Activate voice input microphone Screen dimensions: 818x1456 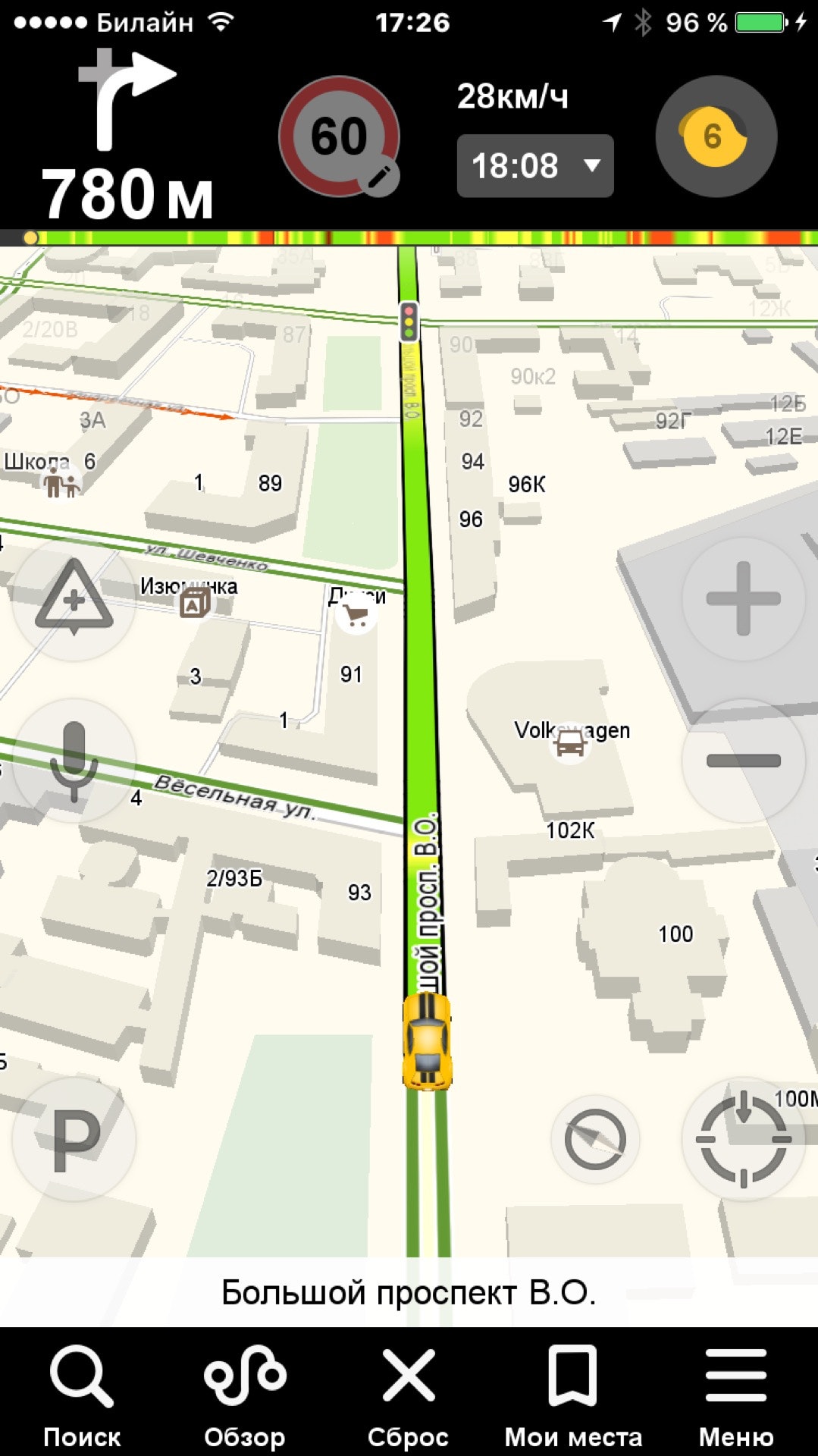click(74, 761)
